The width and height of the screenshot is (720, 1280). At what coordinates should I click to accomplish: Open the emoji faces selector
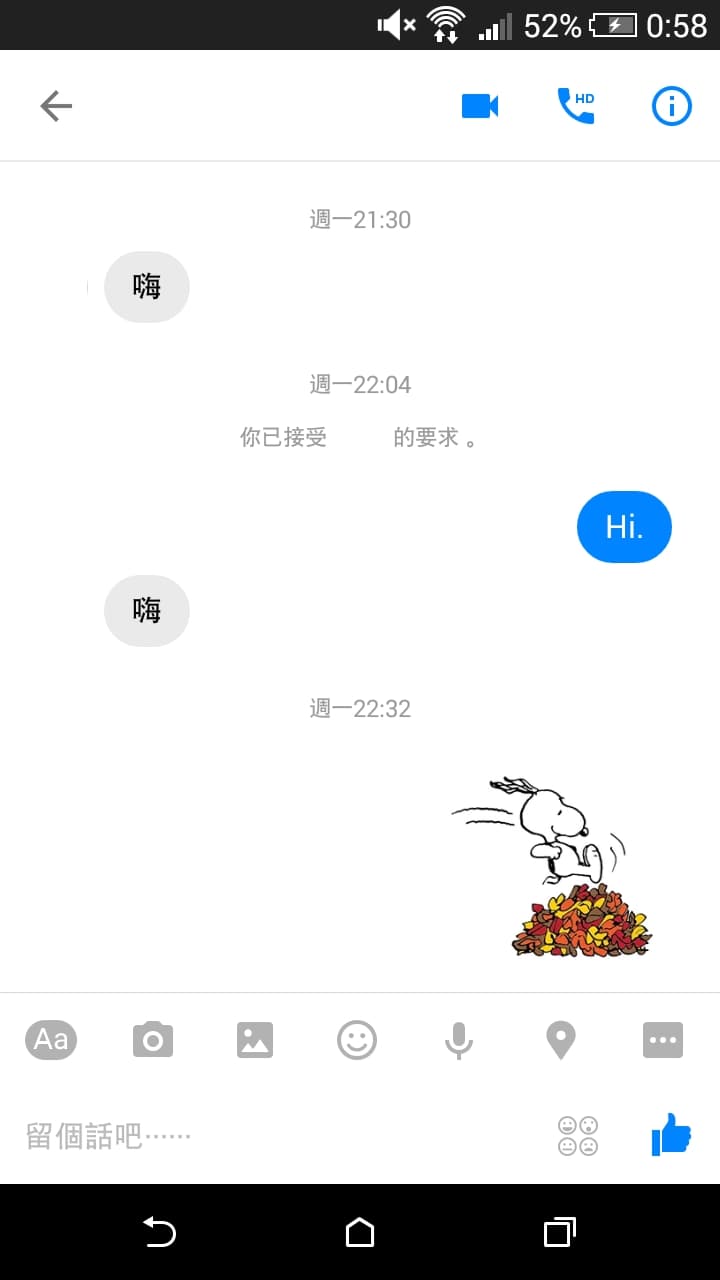578,1136
